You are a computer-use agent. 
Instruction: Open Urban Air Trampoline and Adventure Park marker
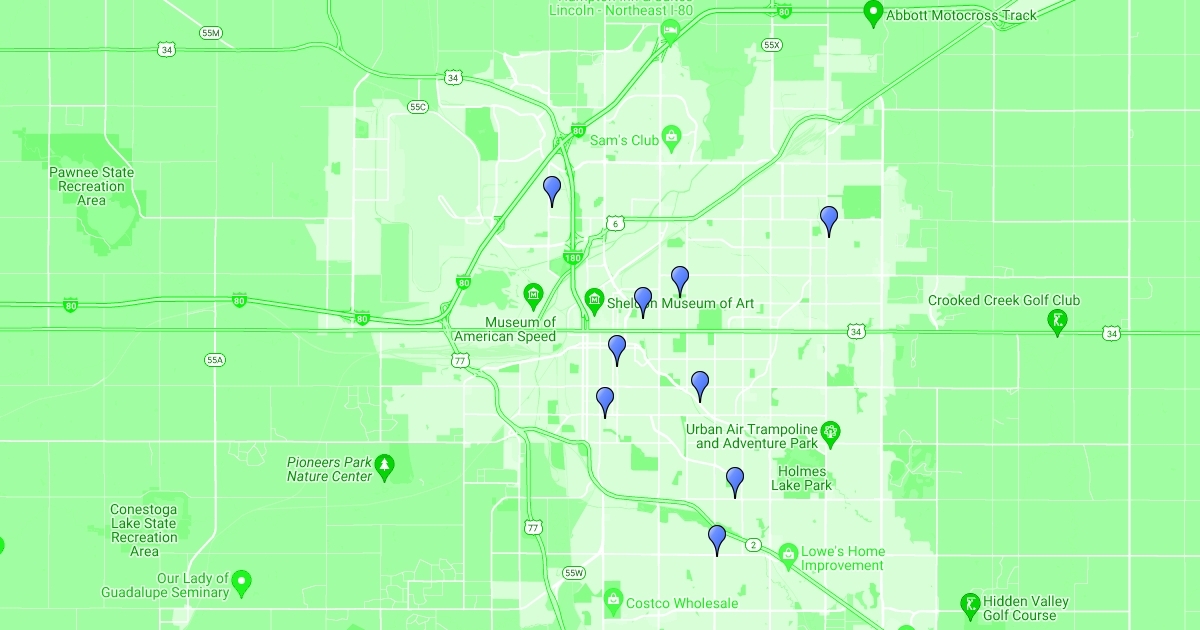pos(831,434)
